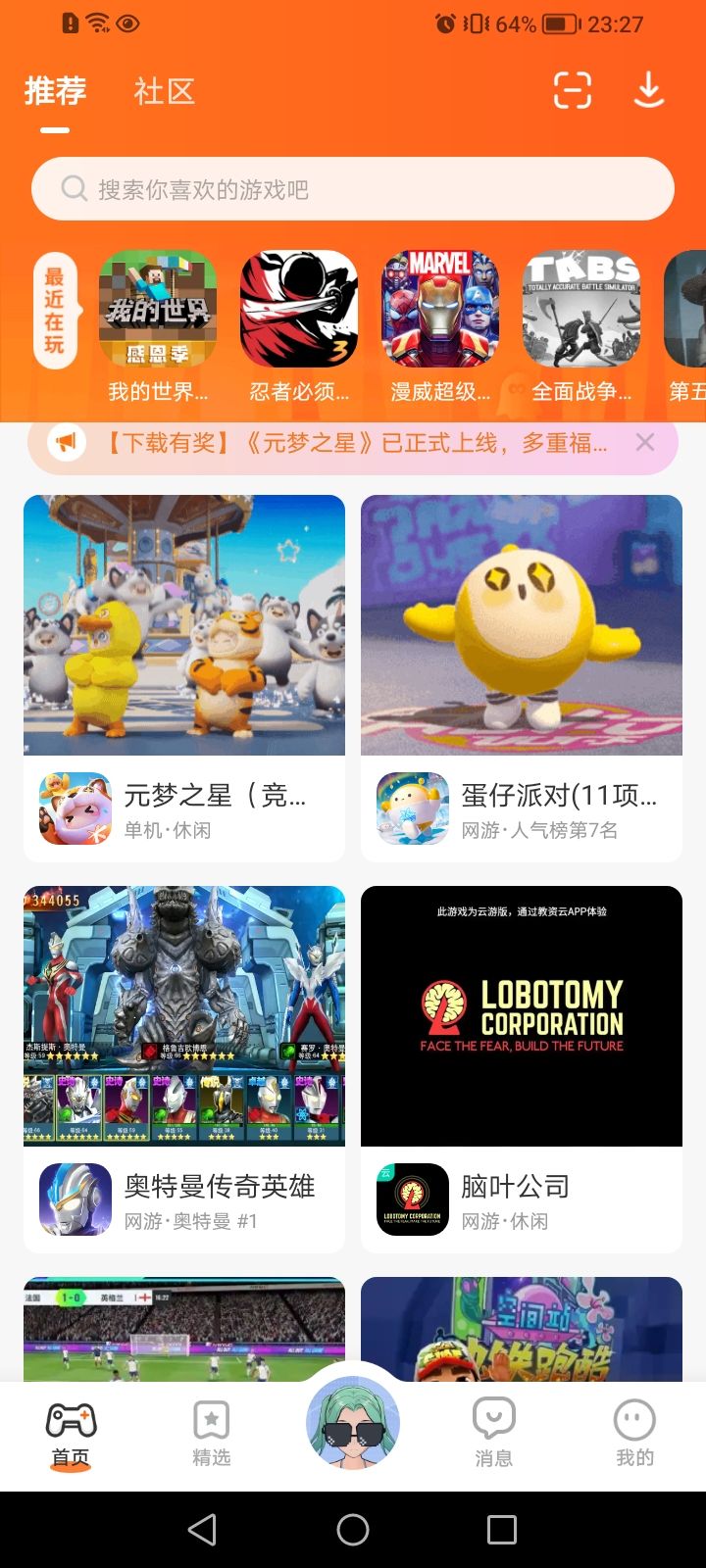Screen dimensions: 706x1568
Task: Dismiss the 下载有奖 announcement banner
Action: point(644,442)
